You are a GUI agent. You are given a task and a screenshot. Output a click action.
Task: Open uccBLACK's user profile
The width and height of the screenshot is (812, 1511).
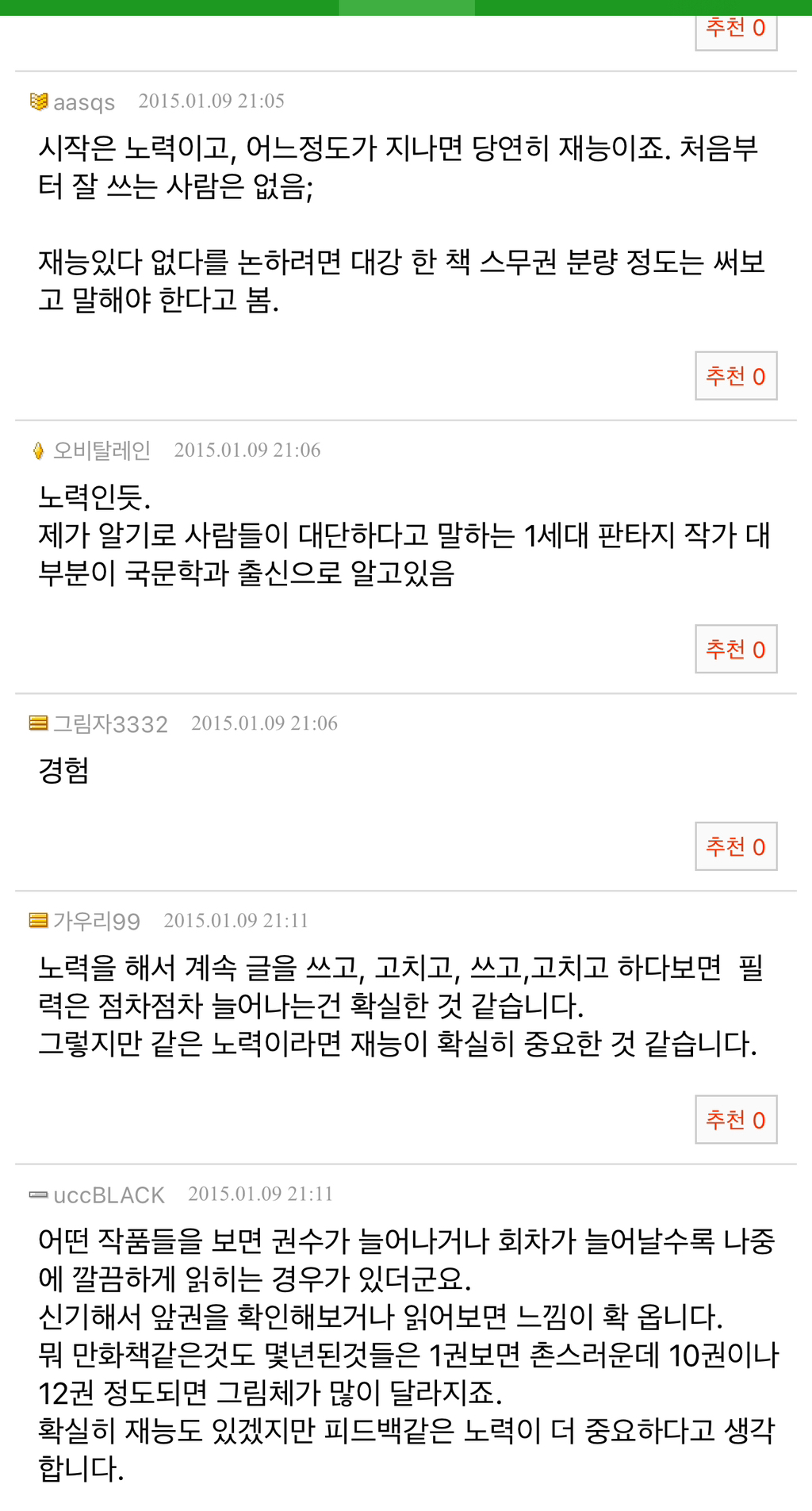pyautogui.click(x=109, y=1195)
